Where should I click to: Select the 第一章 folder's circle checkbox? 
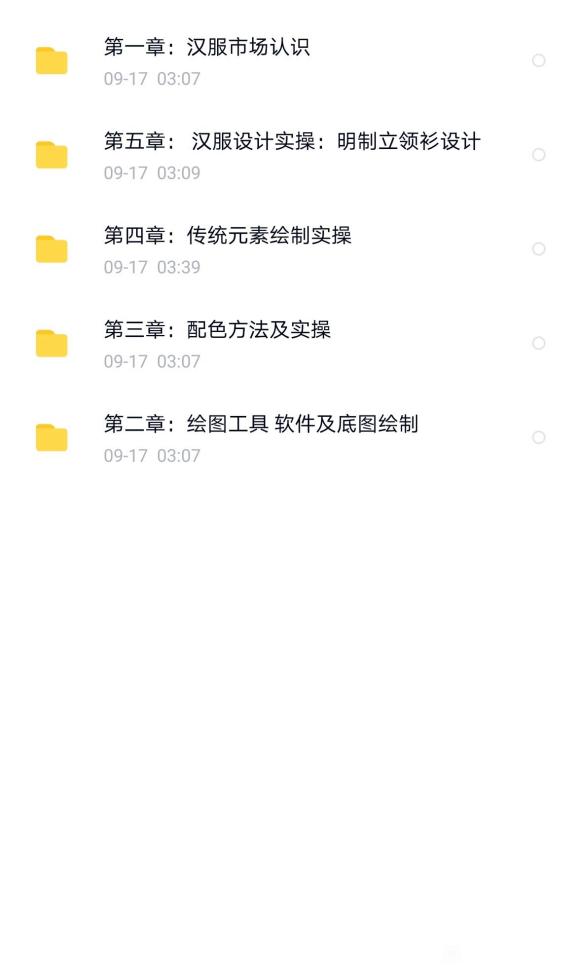coord(539,60)
